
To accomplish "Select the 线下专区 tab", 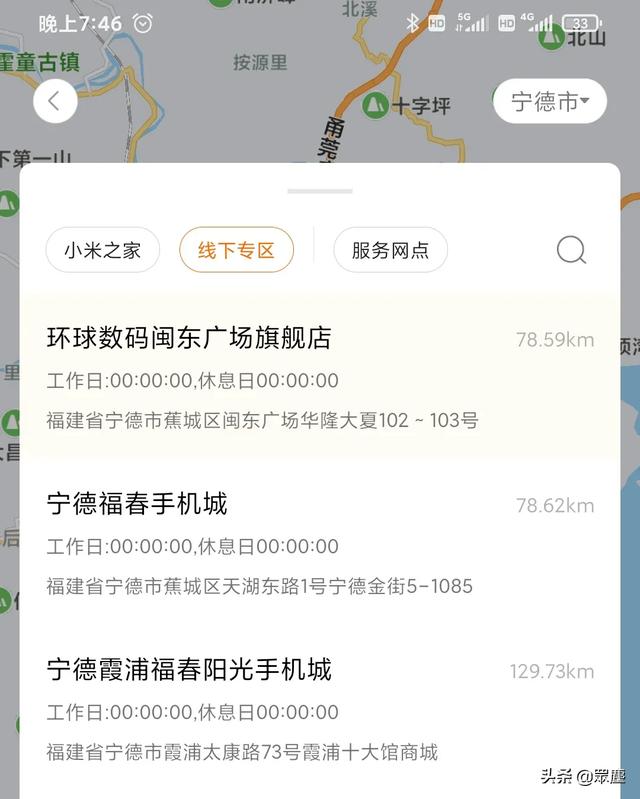I will tap(236, 250).
